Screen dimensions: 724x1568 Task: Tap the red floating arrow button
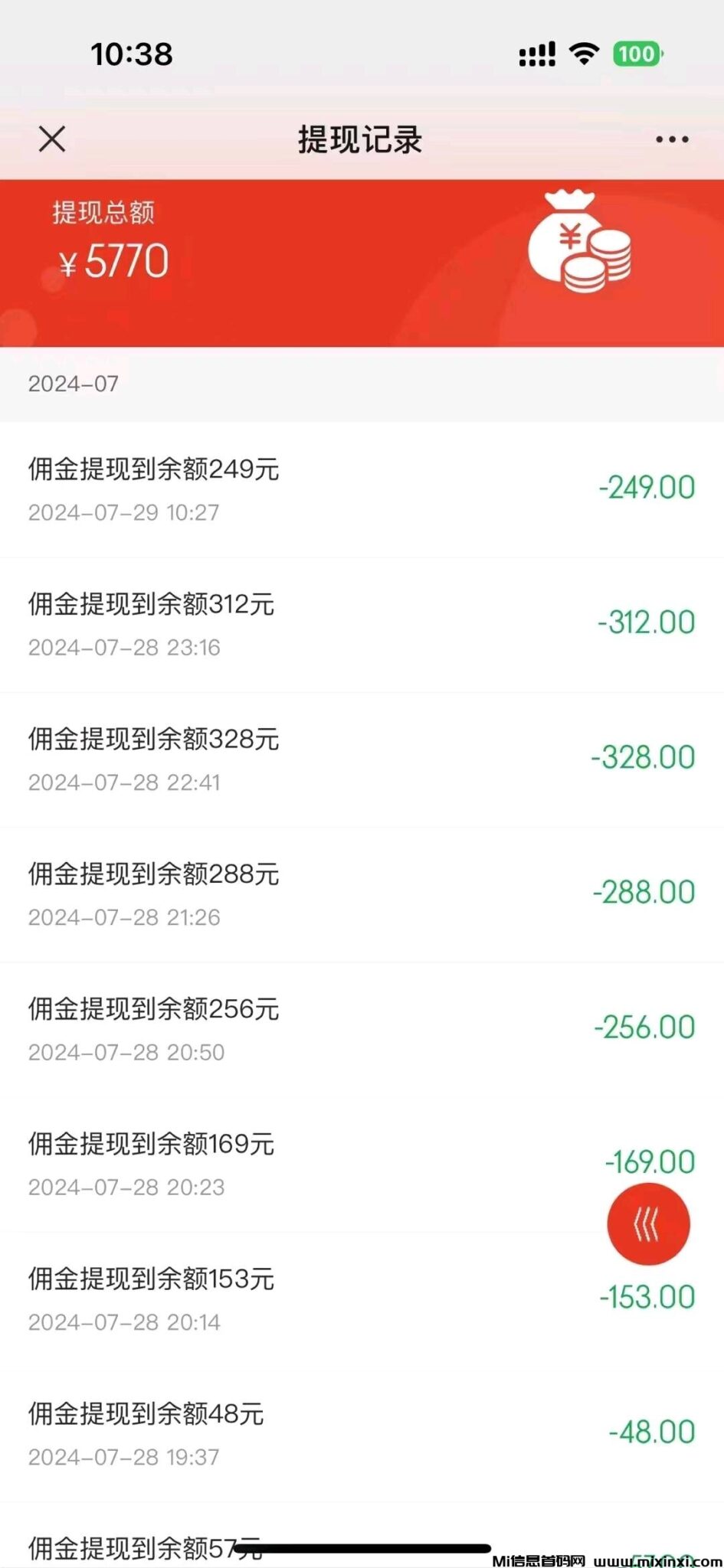coord(648,1224)
